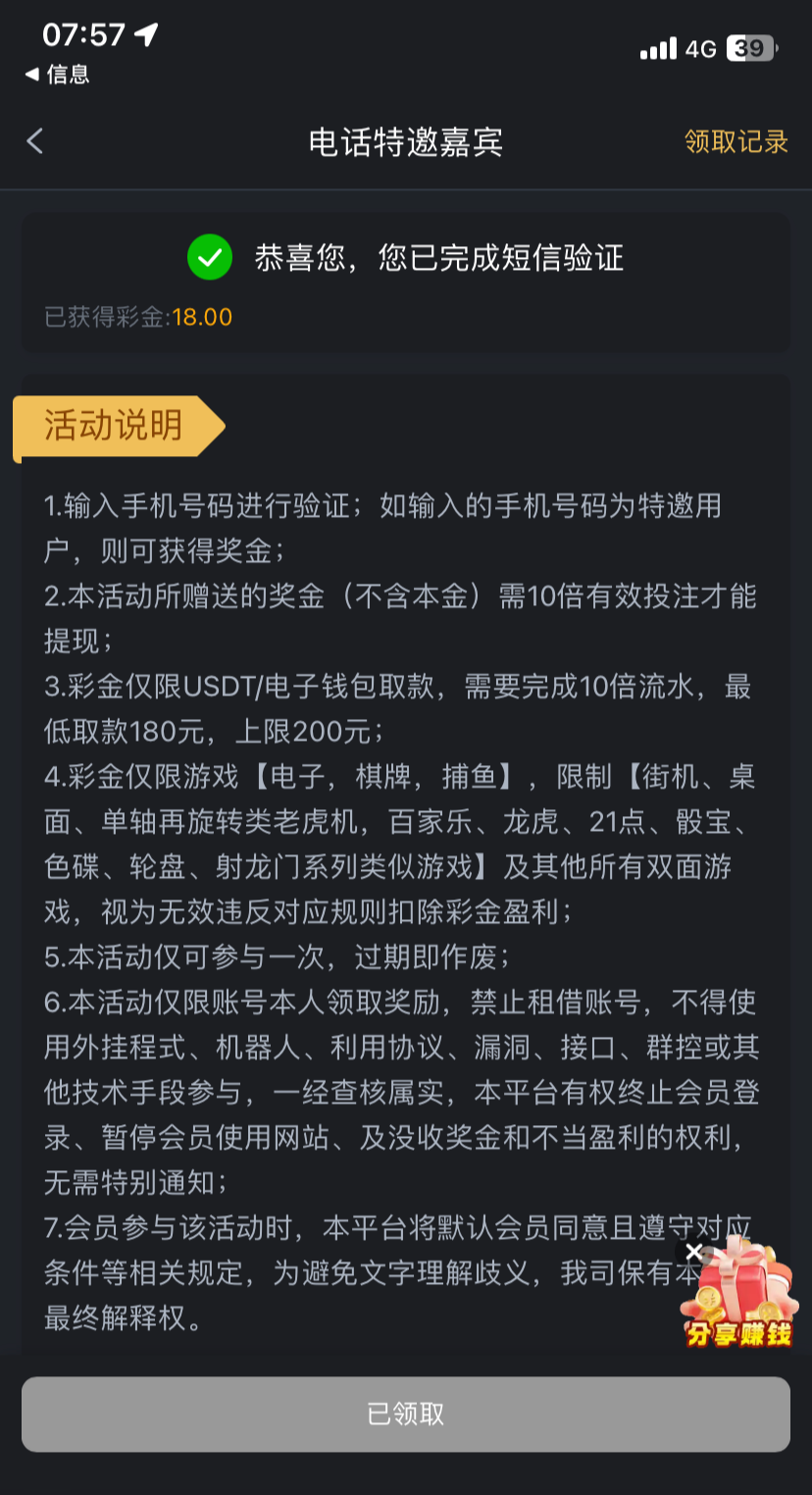Open 领取记录 claim history
Viewport: 812px width, 1495px height.
point(736,141)
